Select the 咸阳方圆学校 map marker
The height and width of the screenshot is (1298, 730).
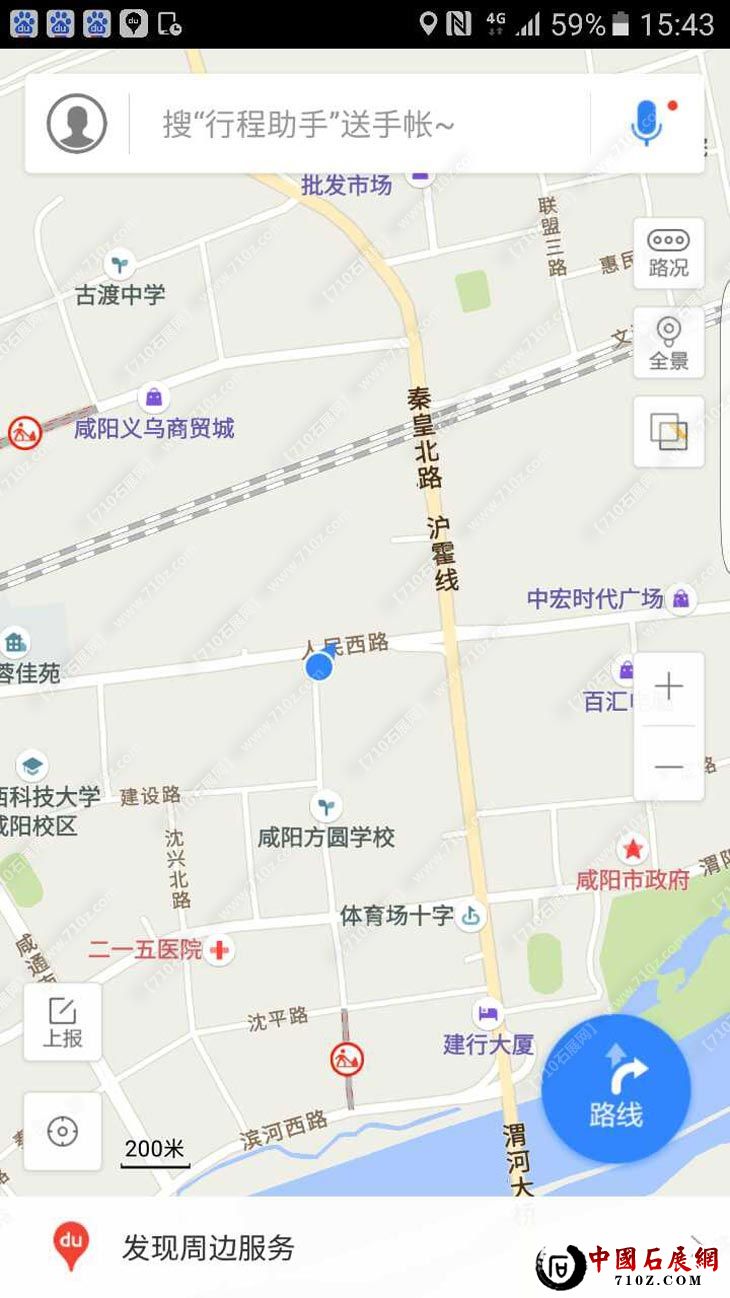tap(325, 806)
